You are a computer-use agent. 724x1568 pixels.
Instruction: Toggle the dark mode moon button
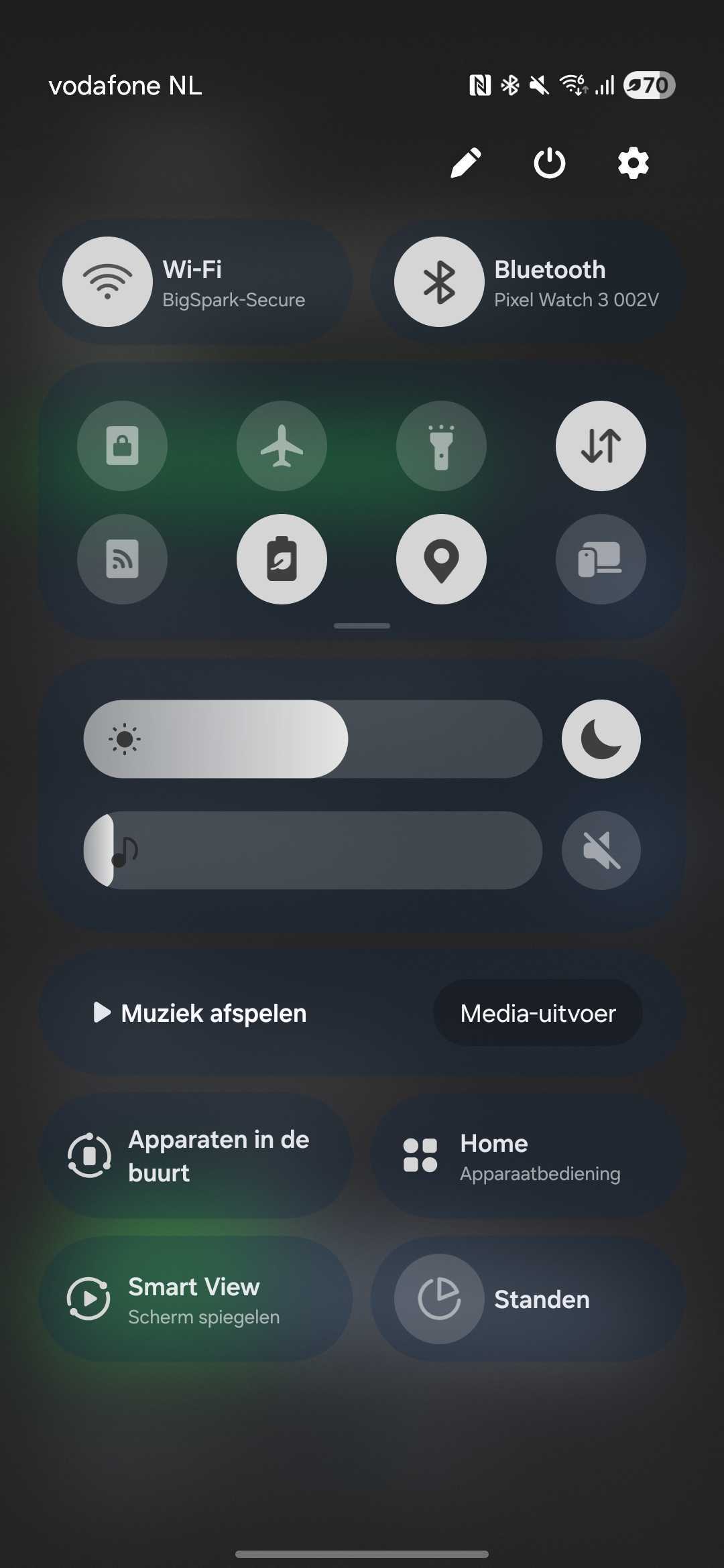(601, 739)
